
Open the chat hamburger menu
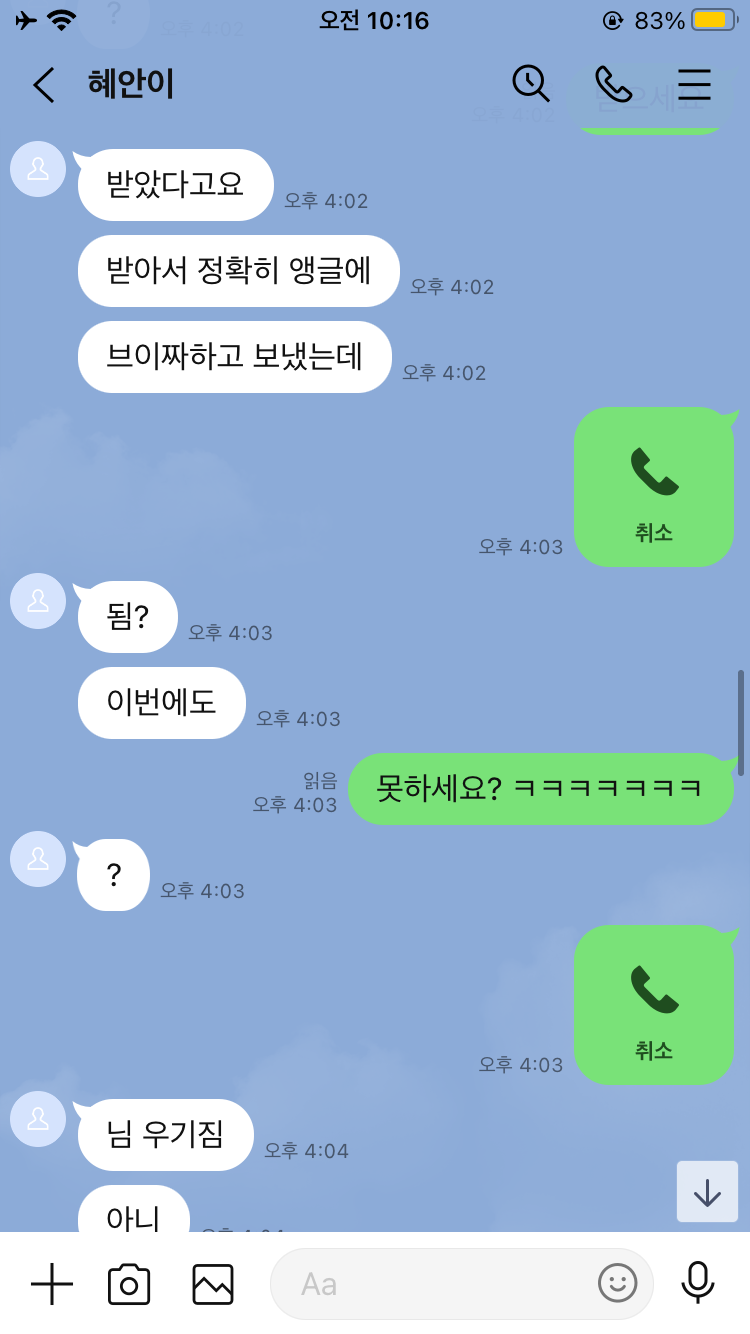[694, 84]
